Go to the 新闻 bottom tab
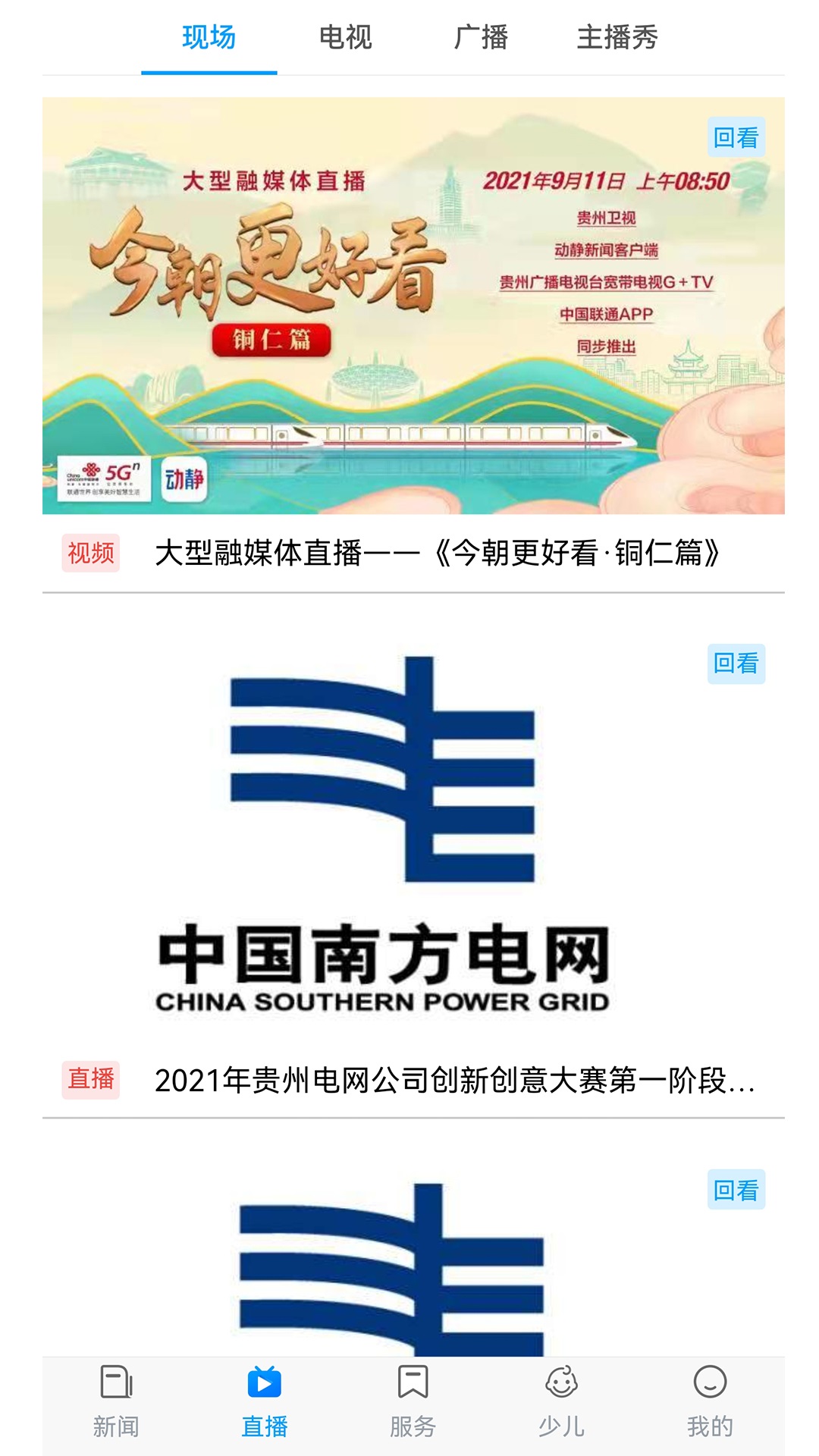Image resolution: width=819 pixels, height=1456 pixels. pos(116,1403)
